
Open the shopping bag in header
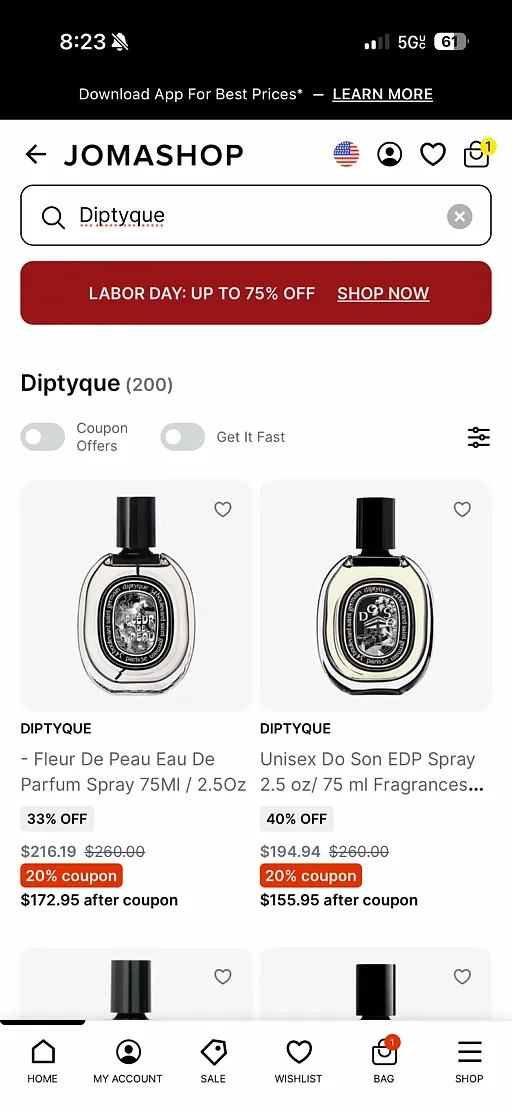(477, 153)
